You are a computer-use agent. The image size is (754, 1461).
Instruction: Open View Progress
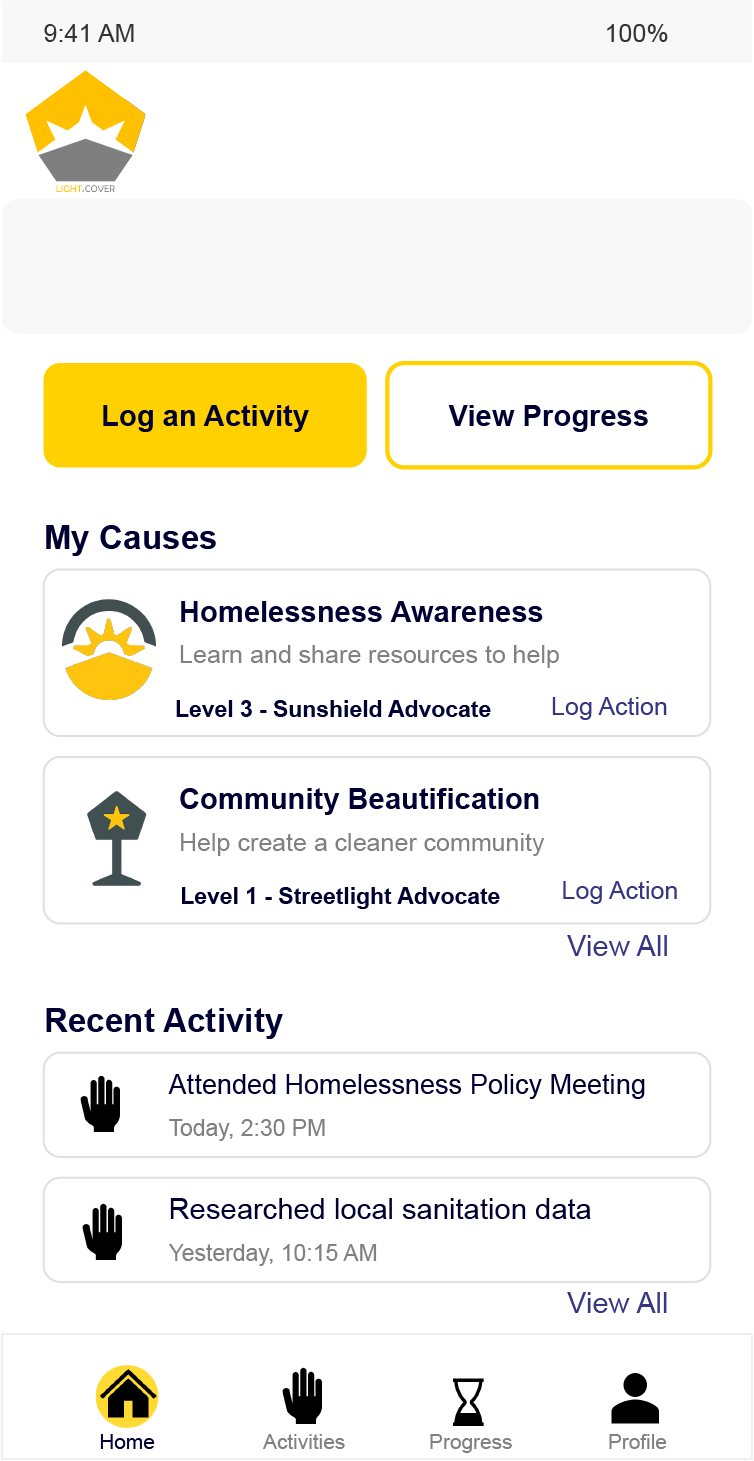point(548,415)
